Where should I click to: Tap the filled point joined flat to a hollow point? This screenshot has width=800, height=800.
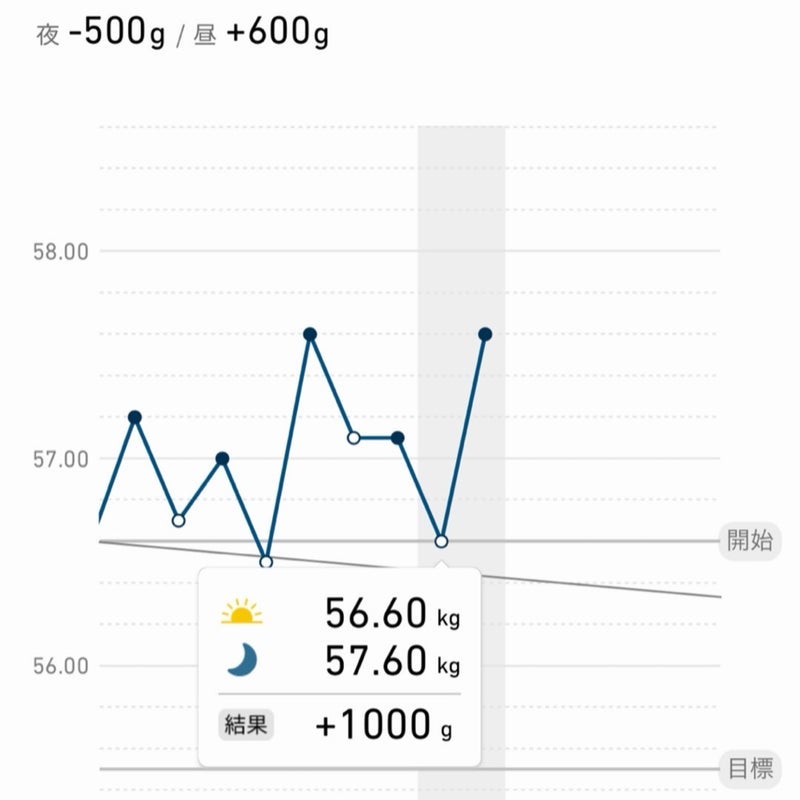(x=397, y=438)
